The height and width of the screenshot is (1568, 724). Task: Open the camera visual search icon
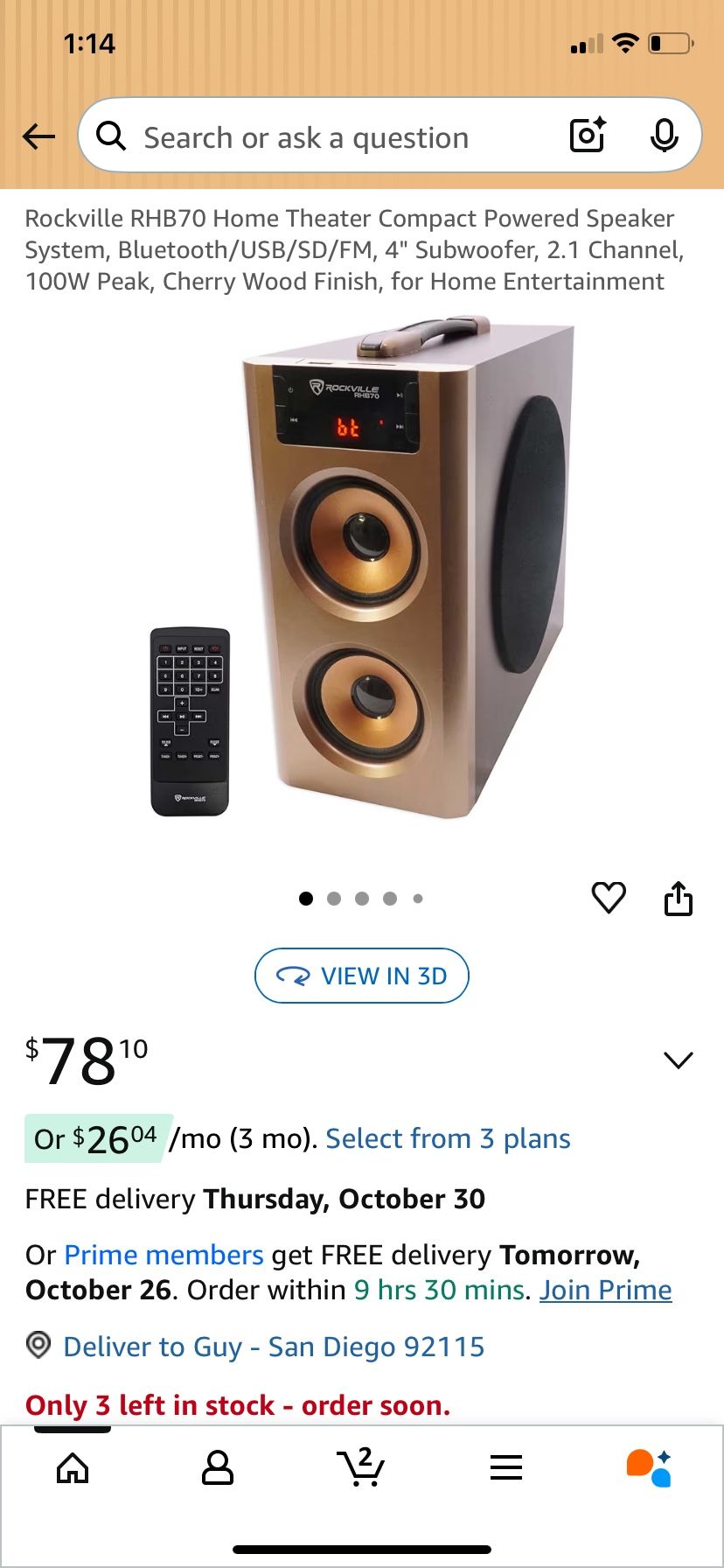click(587, 136)
